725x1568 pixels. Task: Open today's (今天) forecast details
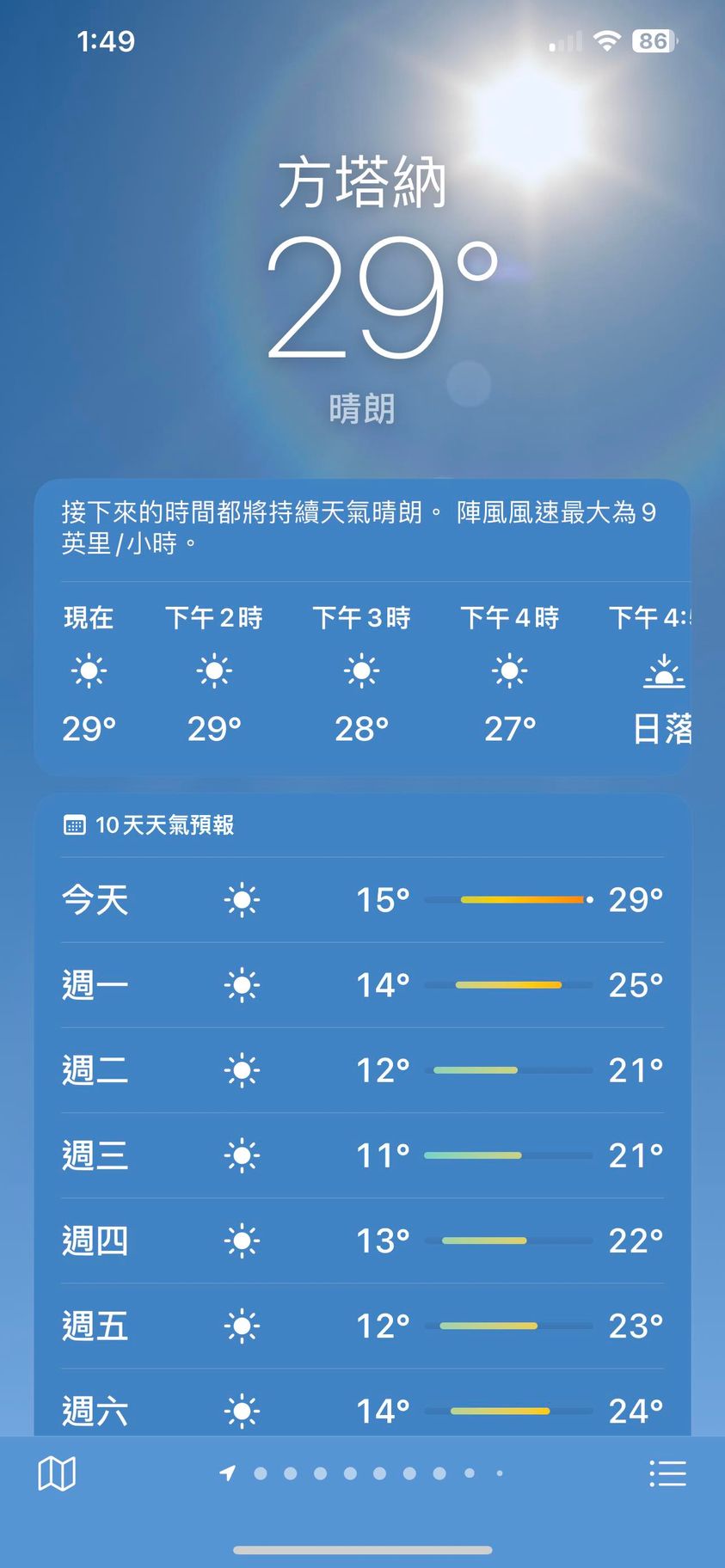[x=362, y=900]
